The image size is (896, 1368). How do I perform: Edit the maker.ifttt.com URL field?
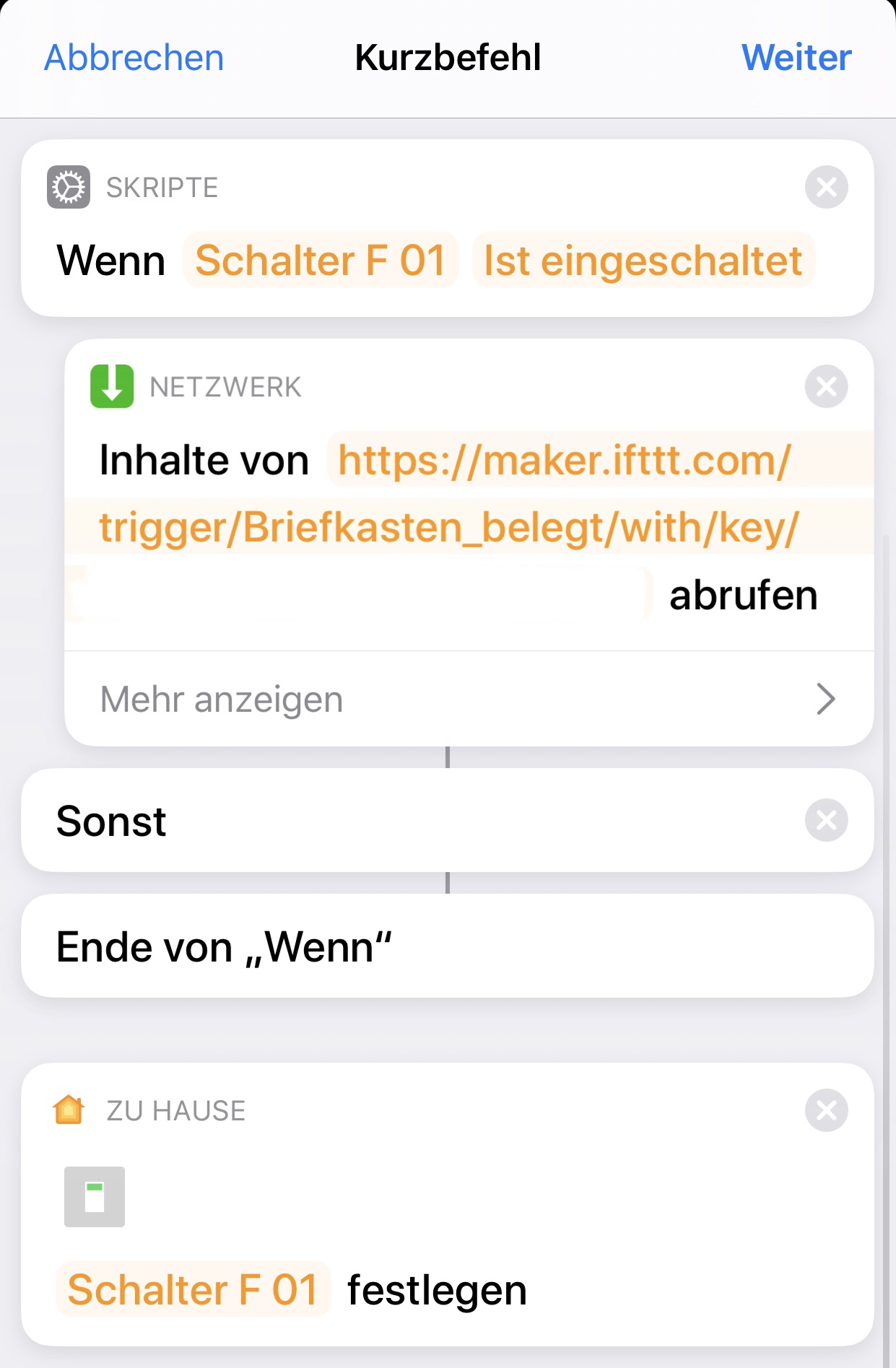(x=563, y=461)
